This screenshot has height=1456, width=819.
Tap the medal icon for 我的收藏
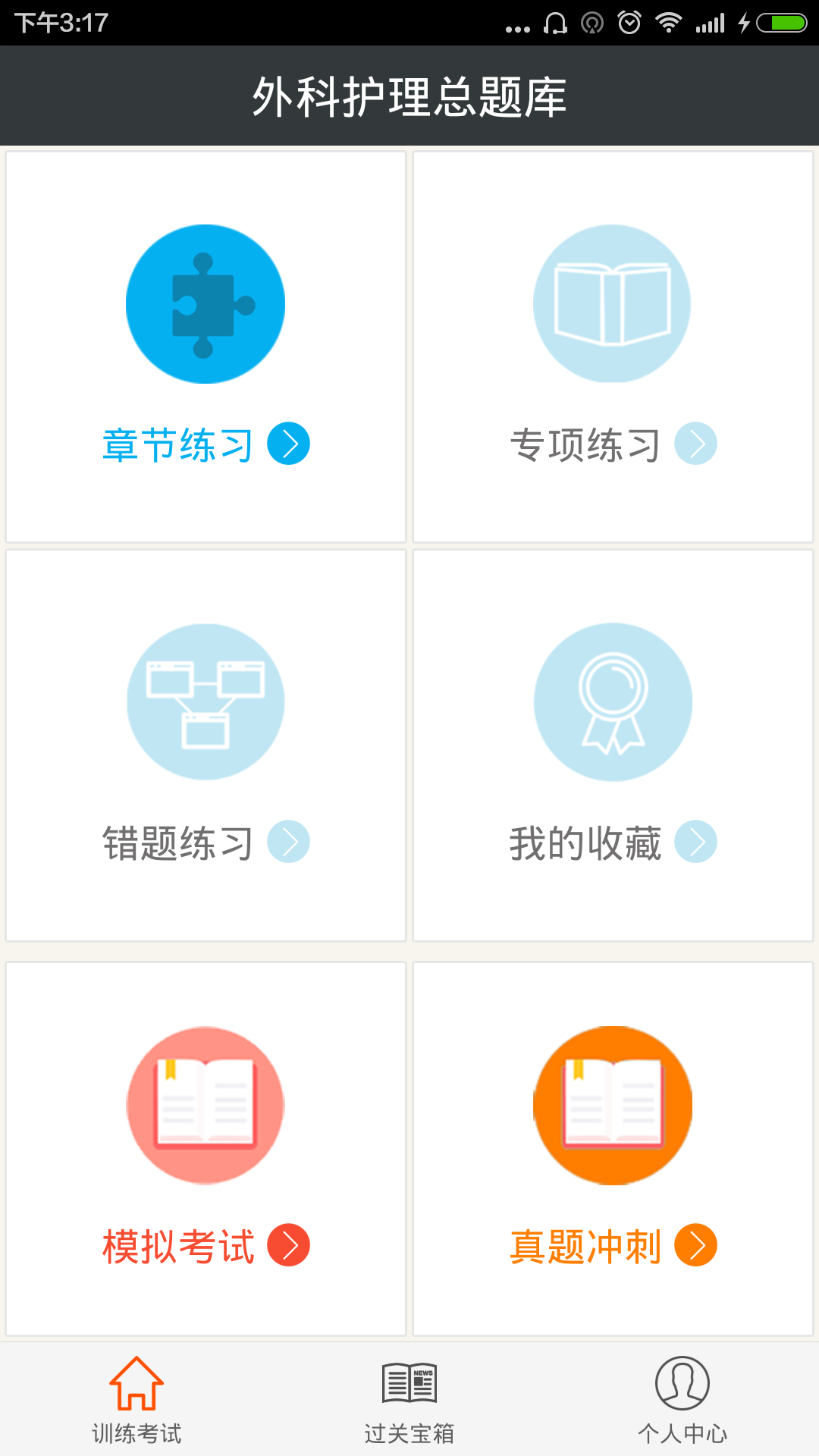tap(613, 701)
